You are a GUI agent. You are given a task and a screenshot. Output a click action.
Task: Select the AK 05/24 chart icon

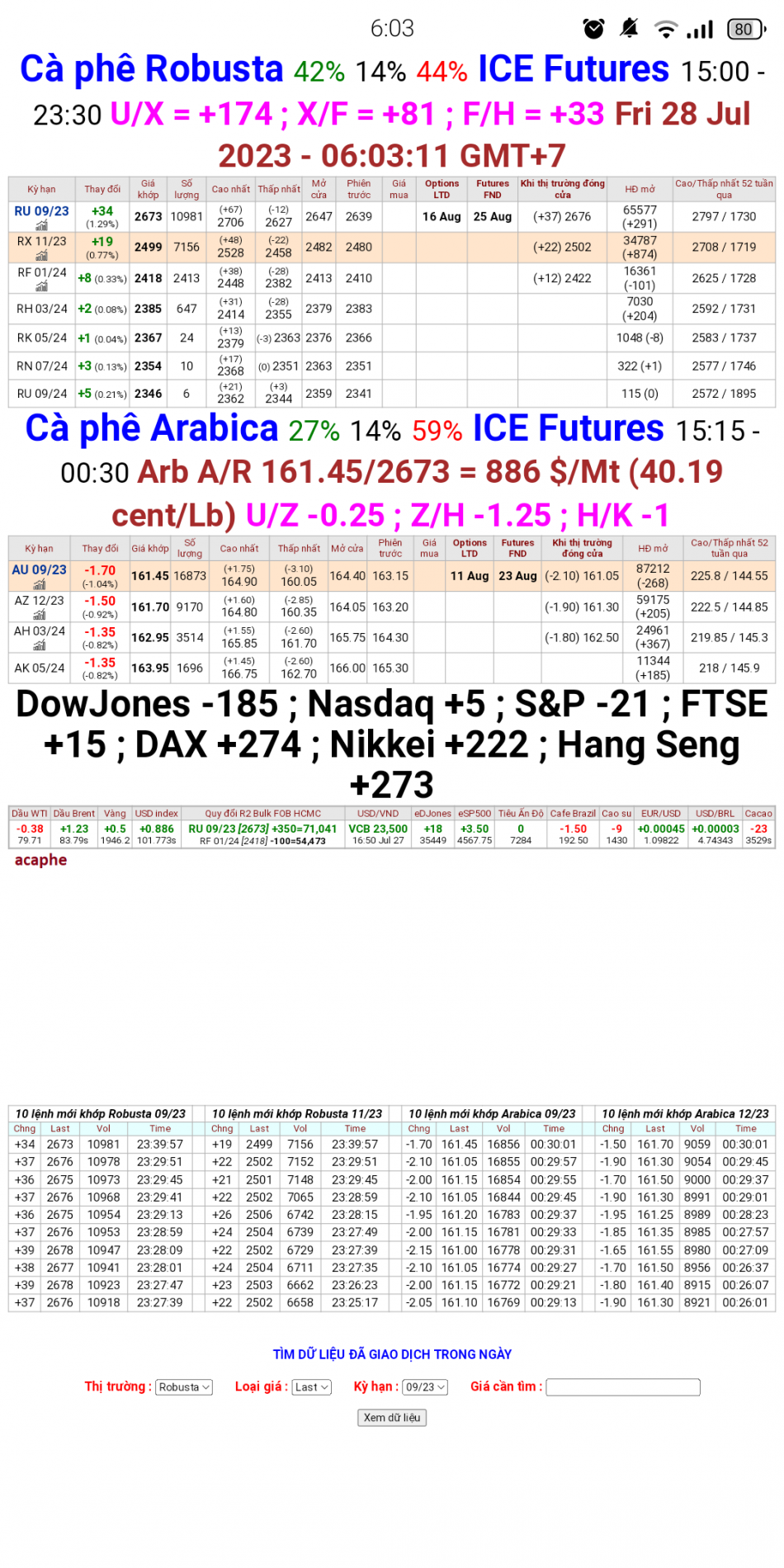click(40, 675)
